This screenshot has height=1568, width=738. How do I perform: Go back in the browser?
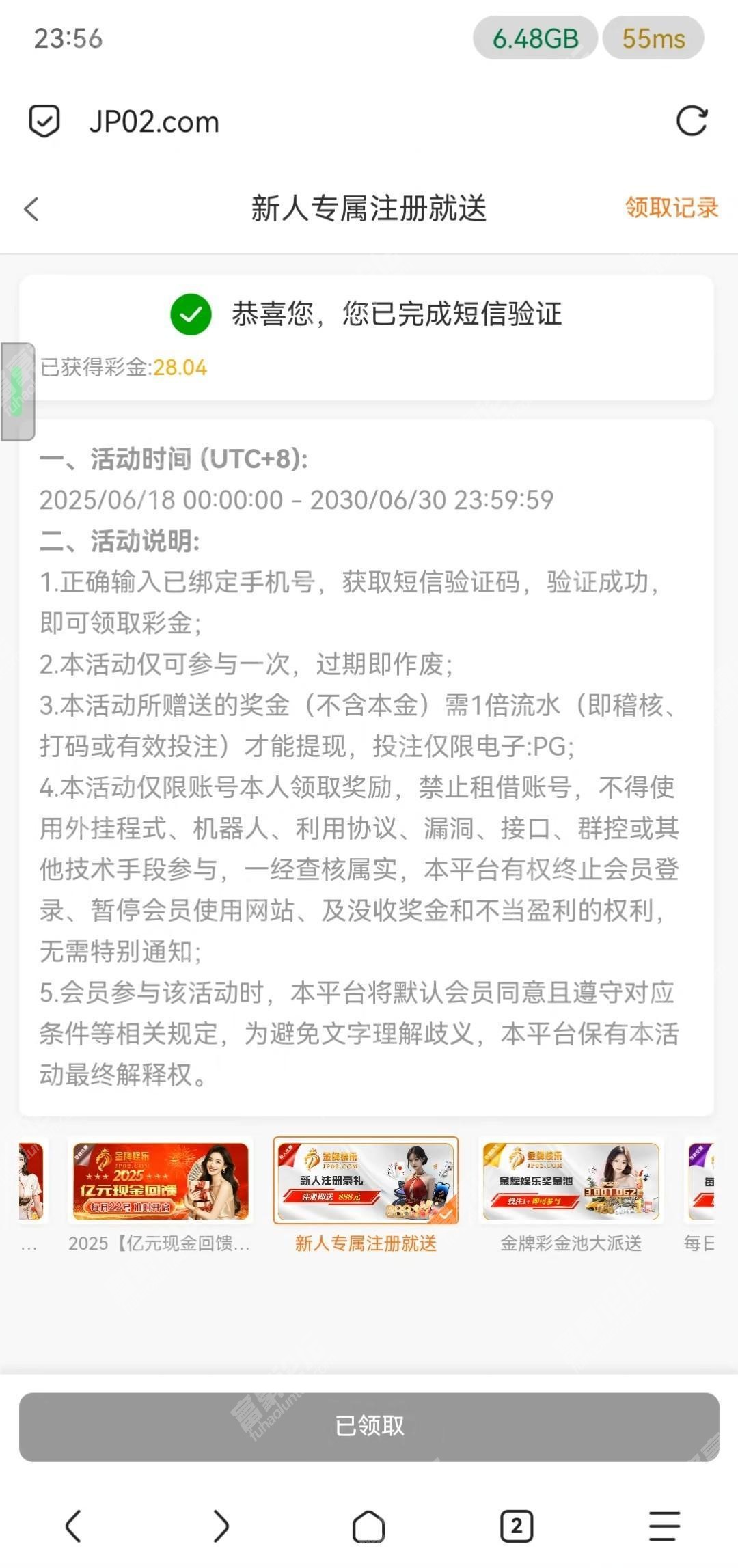(x=74, y=1526)
